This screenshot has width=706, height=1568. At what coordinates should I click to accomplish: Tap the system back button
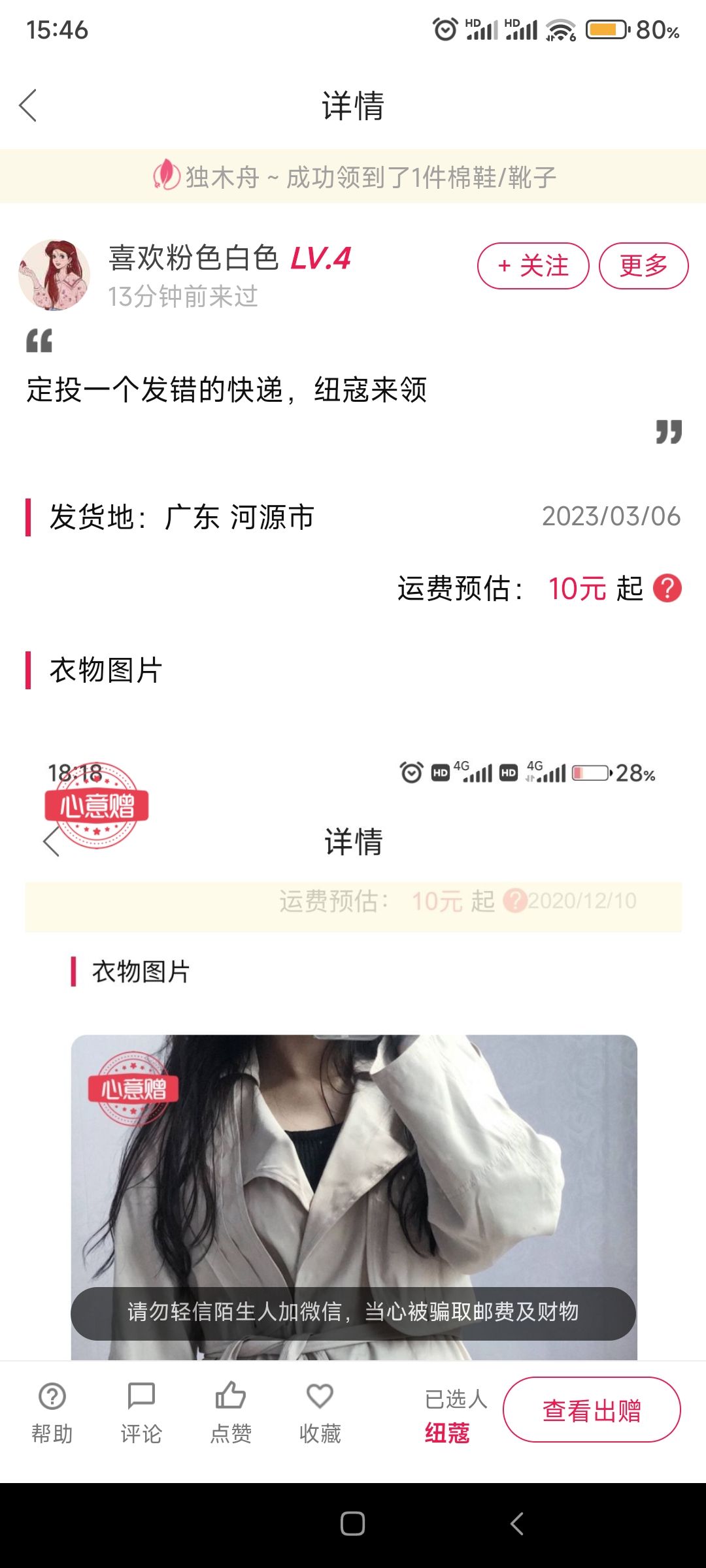click(517, 1524)
